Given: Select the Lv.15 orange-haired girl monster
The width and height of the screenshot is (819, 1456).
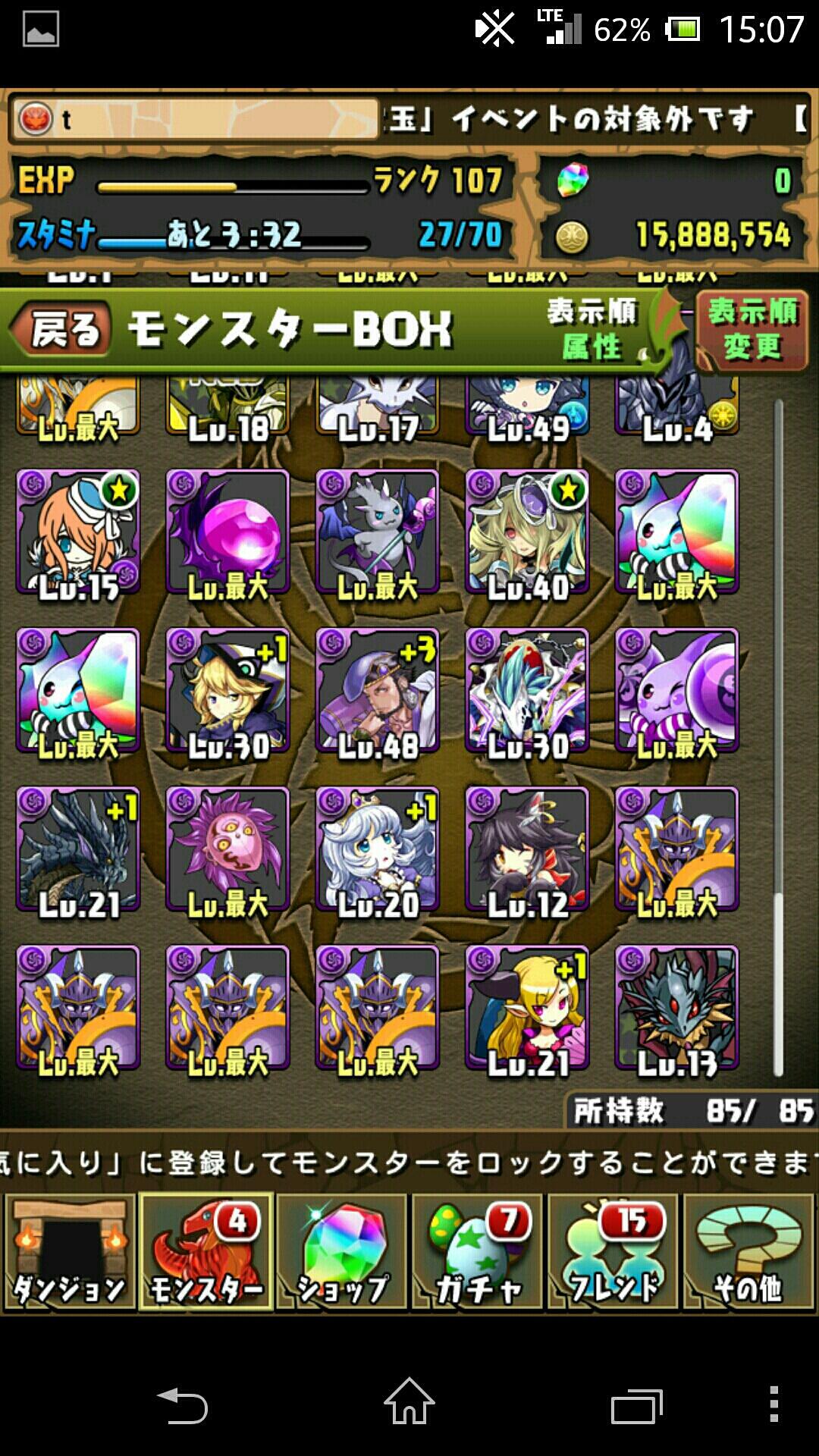Looking at the screenshot, I should tap(78, 532).
